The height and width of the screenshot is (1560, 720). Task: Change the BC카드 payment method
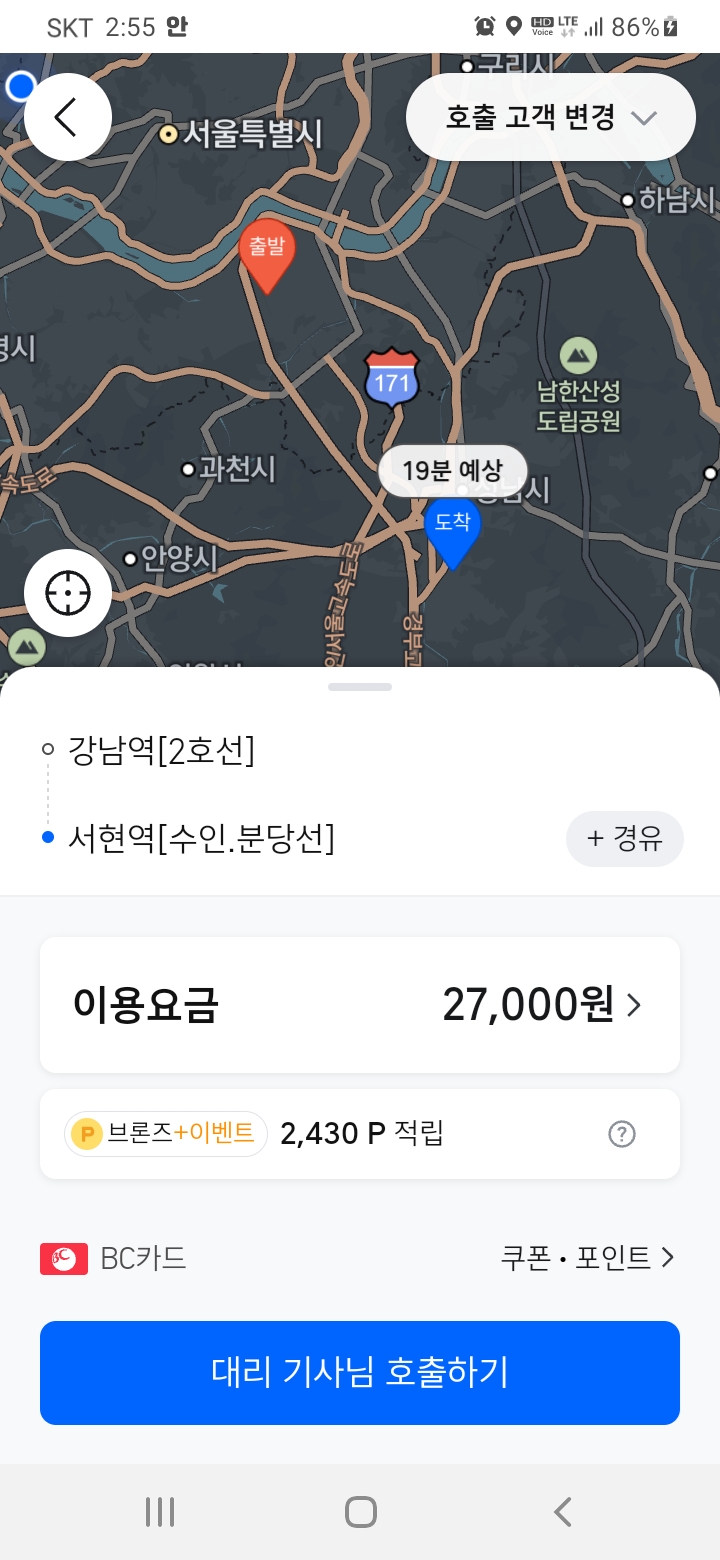[114, 1258]
